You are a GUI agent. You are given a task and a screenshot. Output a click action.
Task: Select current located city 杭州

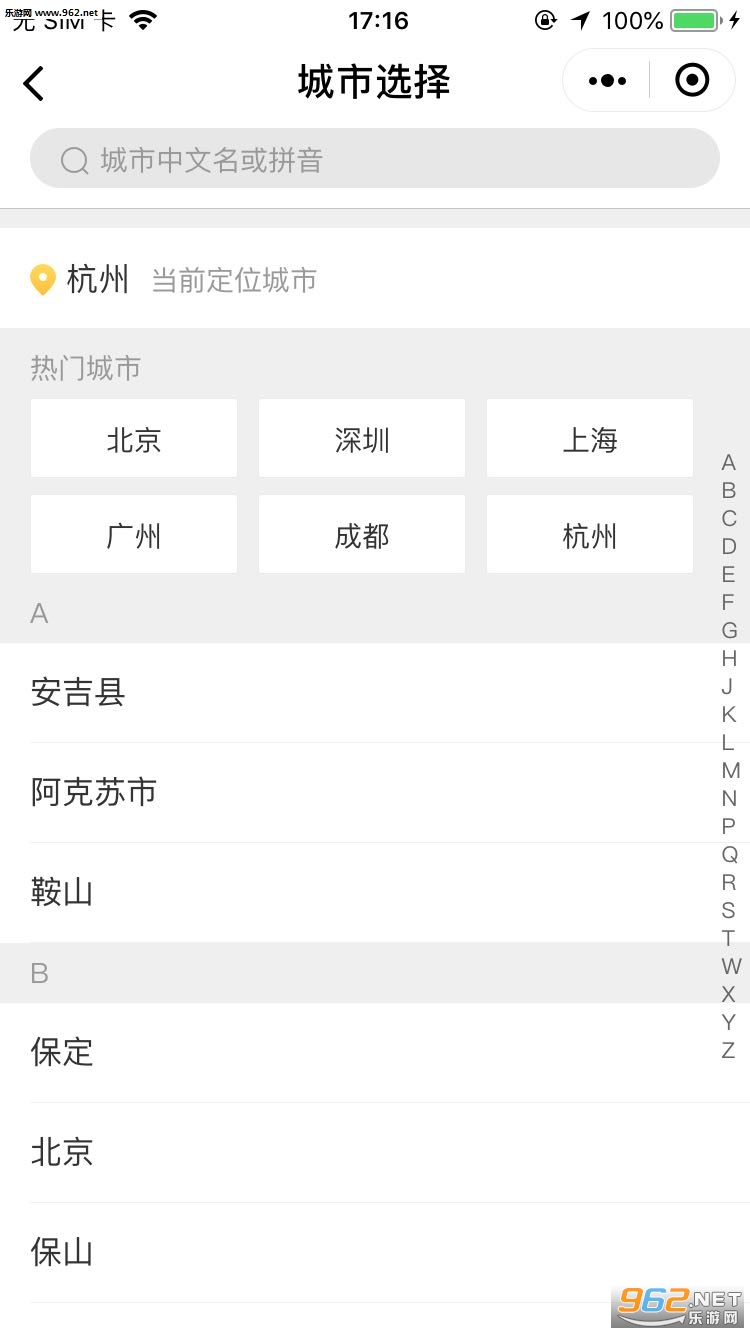[97, 280]
